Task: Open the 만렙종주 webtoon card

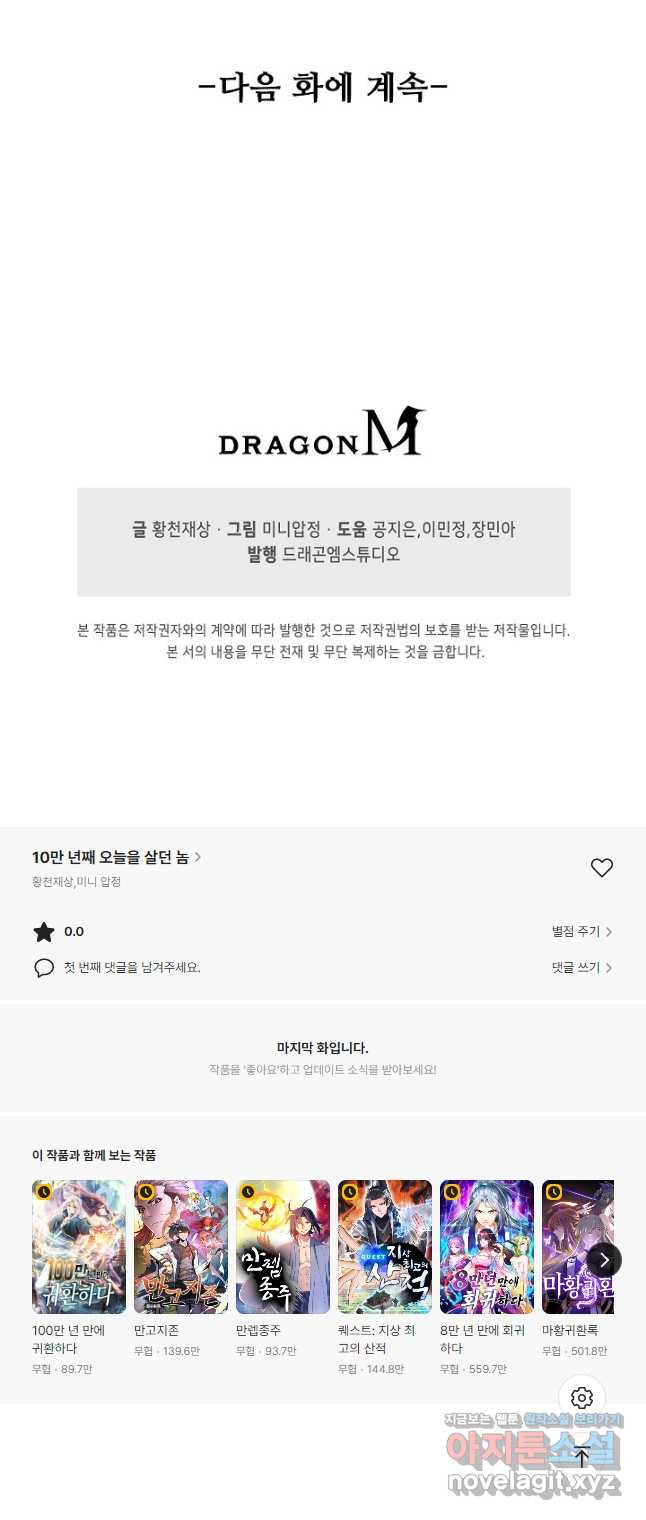Action: click(283, 1247)
